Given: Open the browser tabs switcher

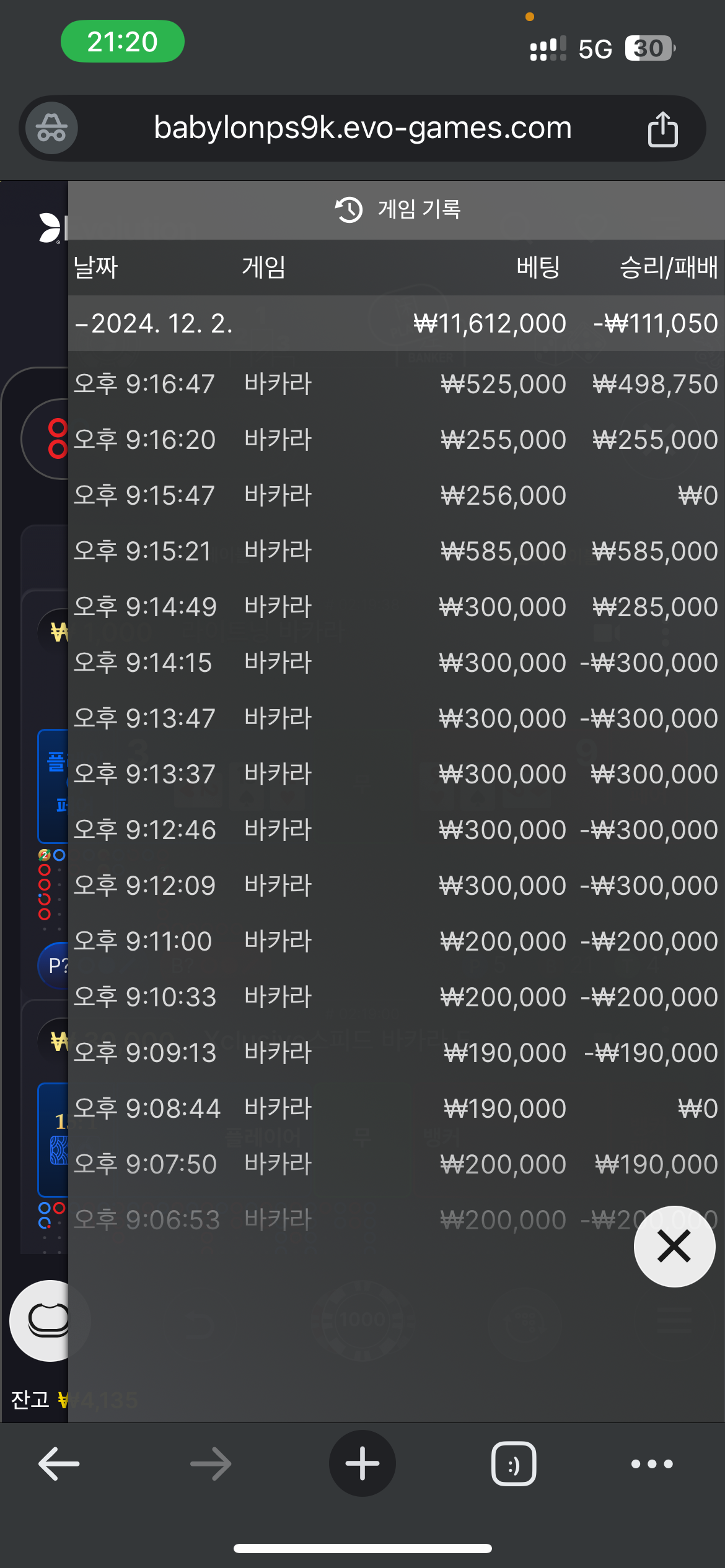Looking at the screenshot, I should (514, 1464).
